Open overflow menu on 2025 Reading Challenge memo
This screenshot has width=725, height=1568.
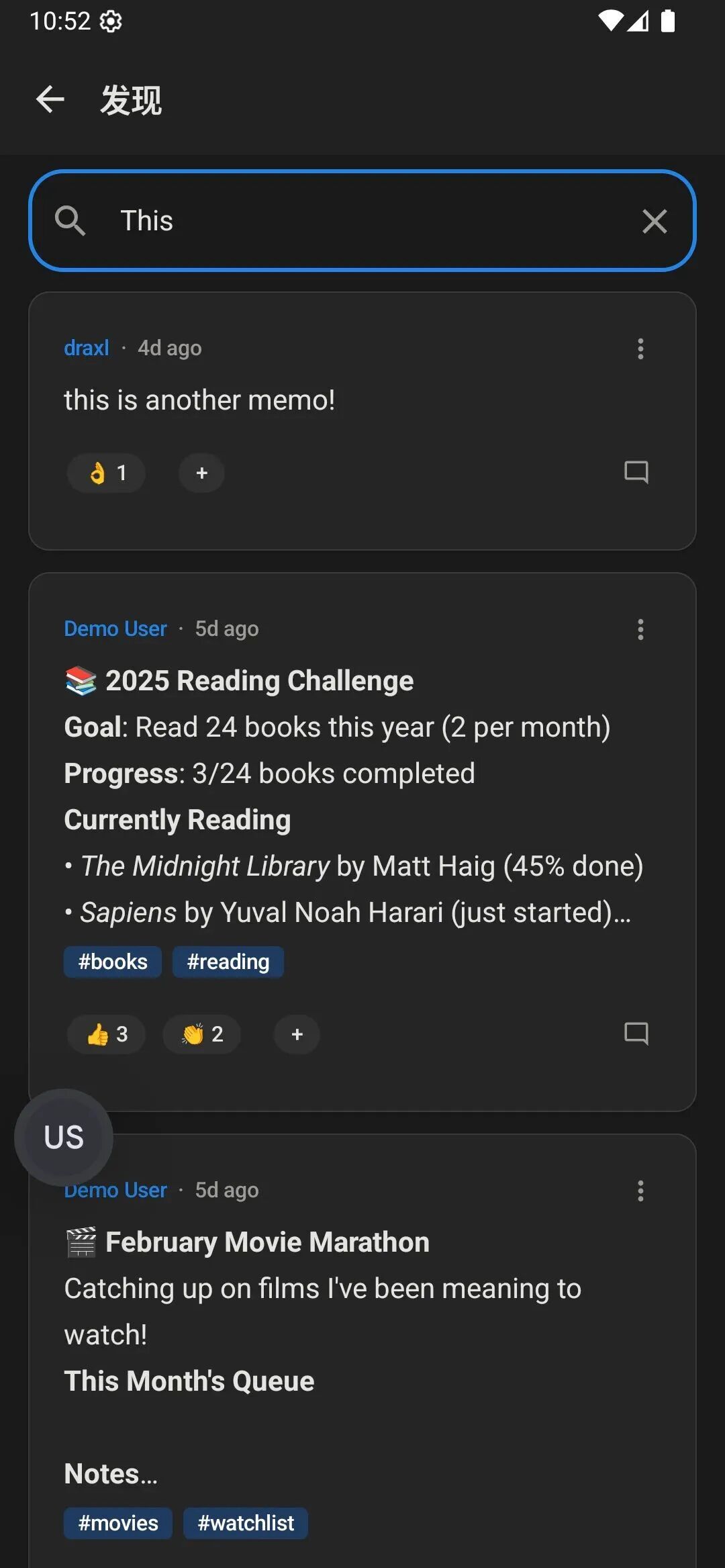click(x=640, y=629)
